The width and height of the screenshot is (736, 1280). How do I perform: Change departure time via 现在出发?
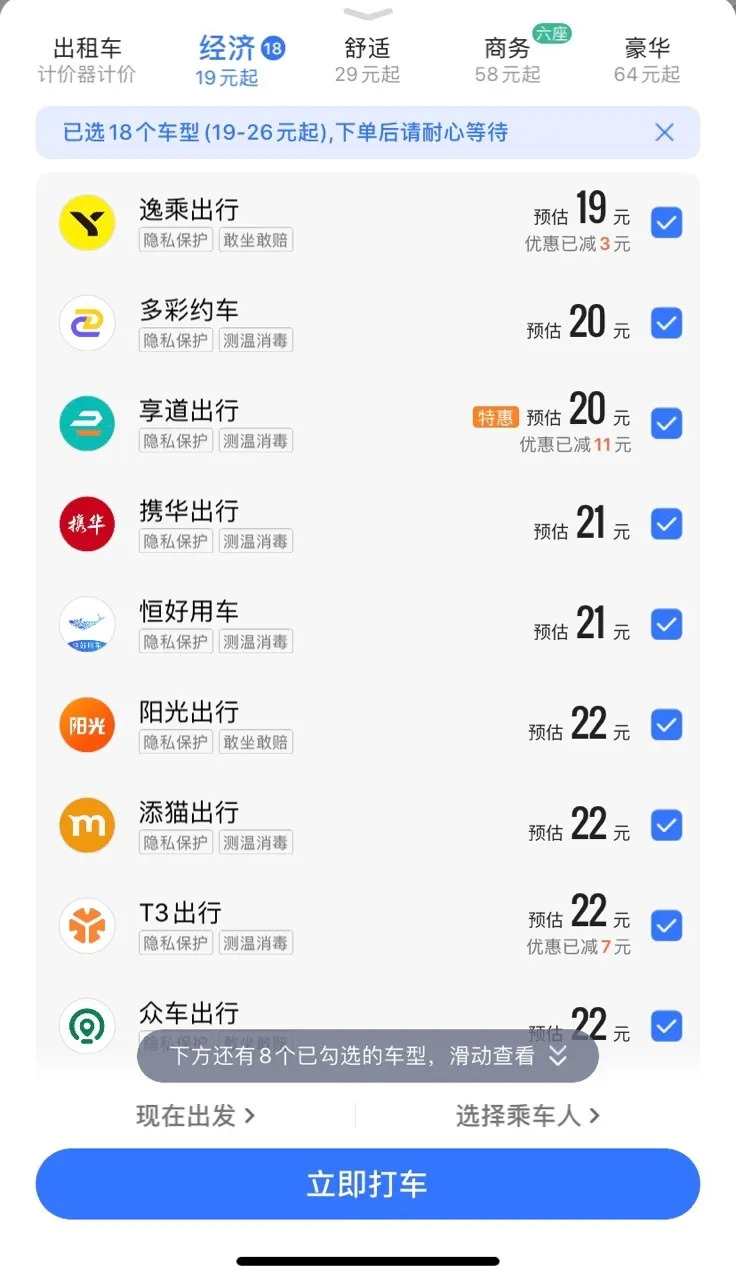pyautogui.click(x=196, y=1115)
